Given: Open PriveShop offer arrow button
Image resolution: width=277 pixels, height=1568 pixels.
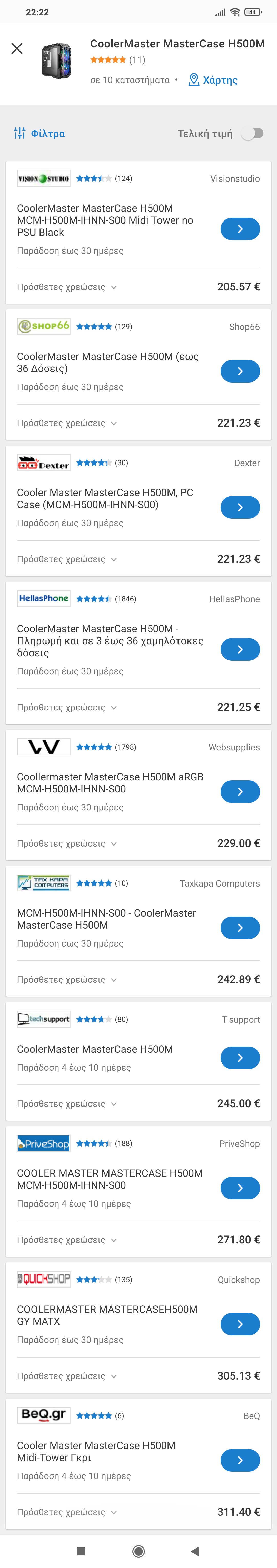Looking at the screenshot, I should coord(240,1188).
